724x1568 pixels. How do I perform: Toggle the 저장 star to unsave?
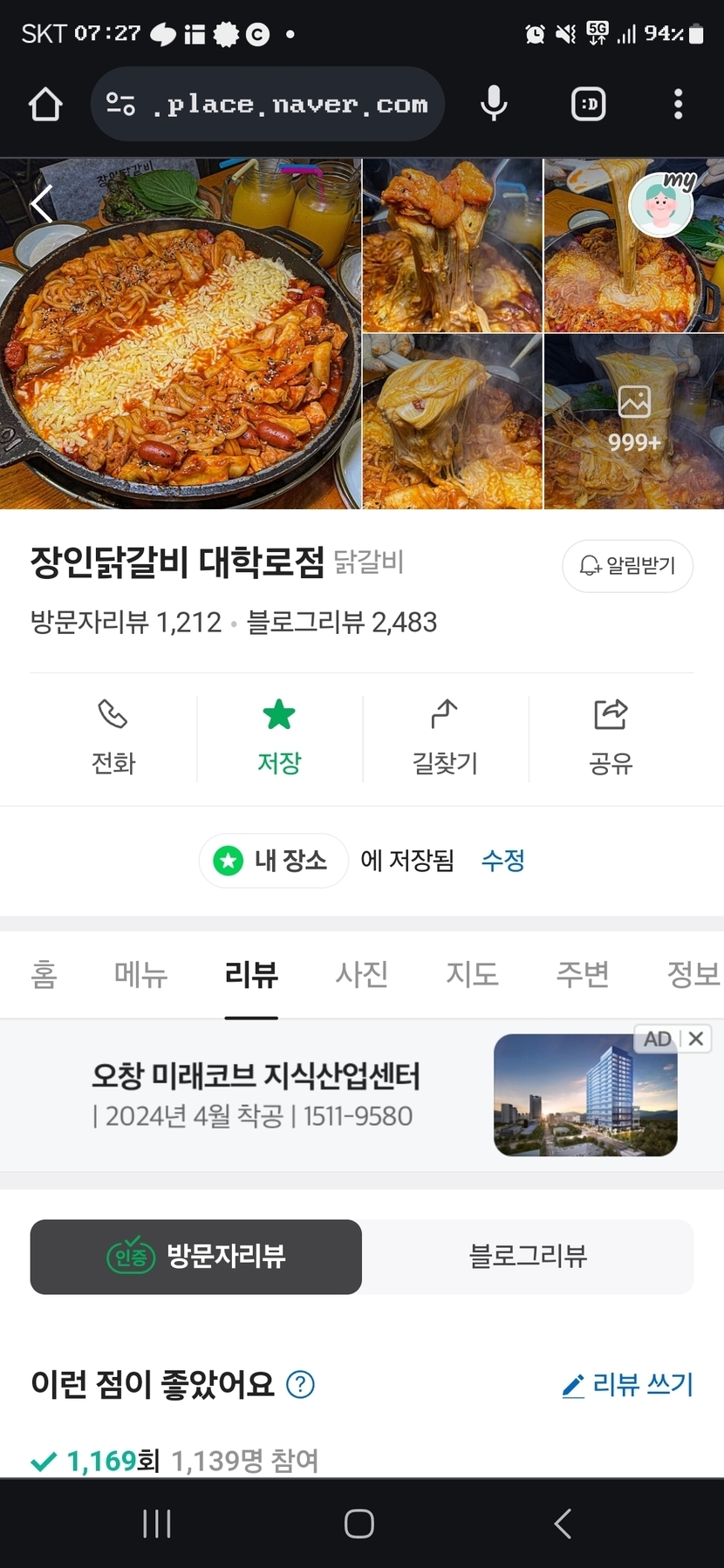click(279, 739)
